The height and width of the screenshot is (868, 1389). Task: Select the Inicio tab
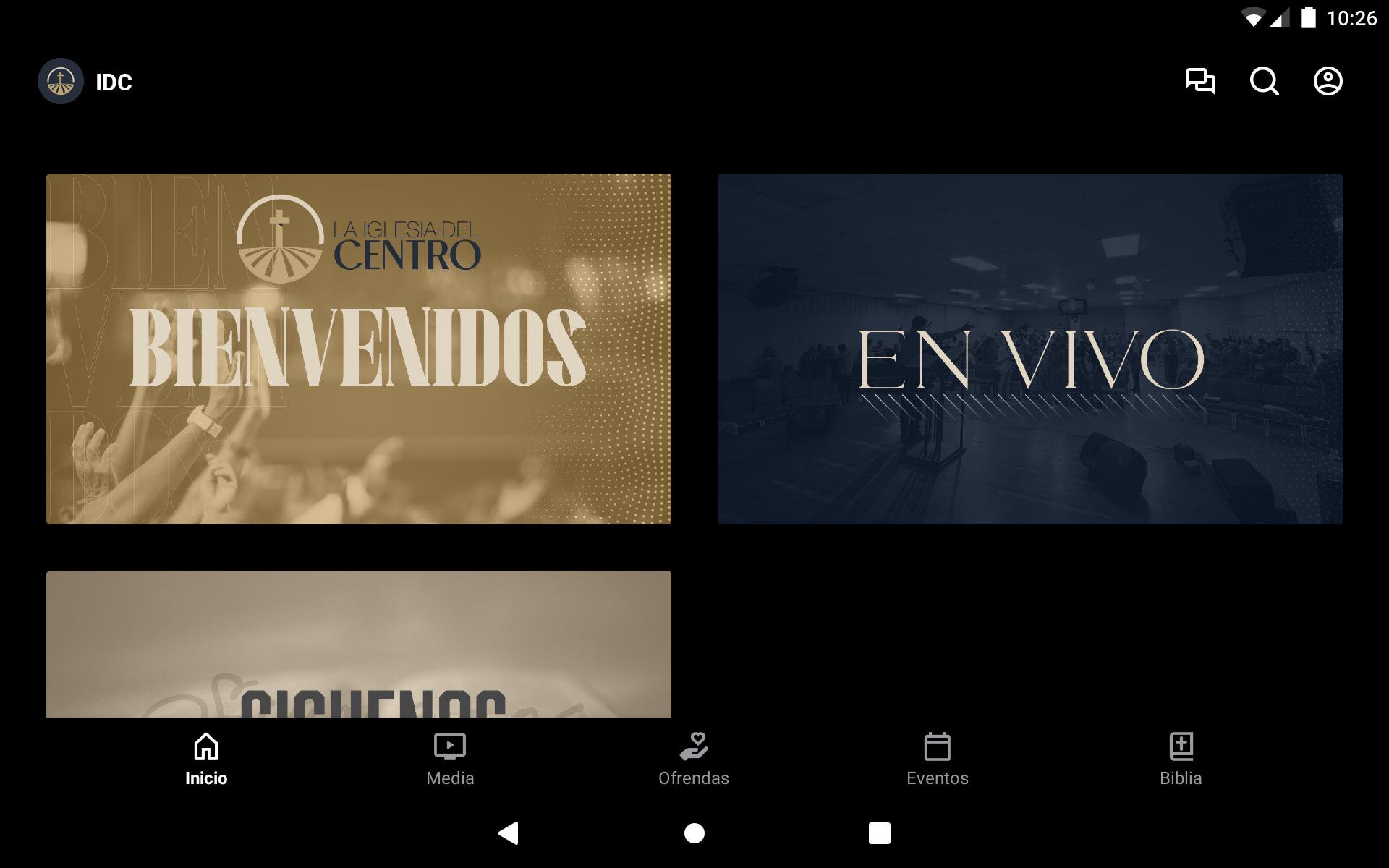click(206, 759)
